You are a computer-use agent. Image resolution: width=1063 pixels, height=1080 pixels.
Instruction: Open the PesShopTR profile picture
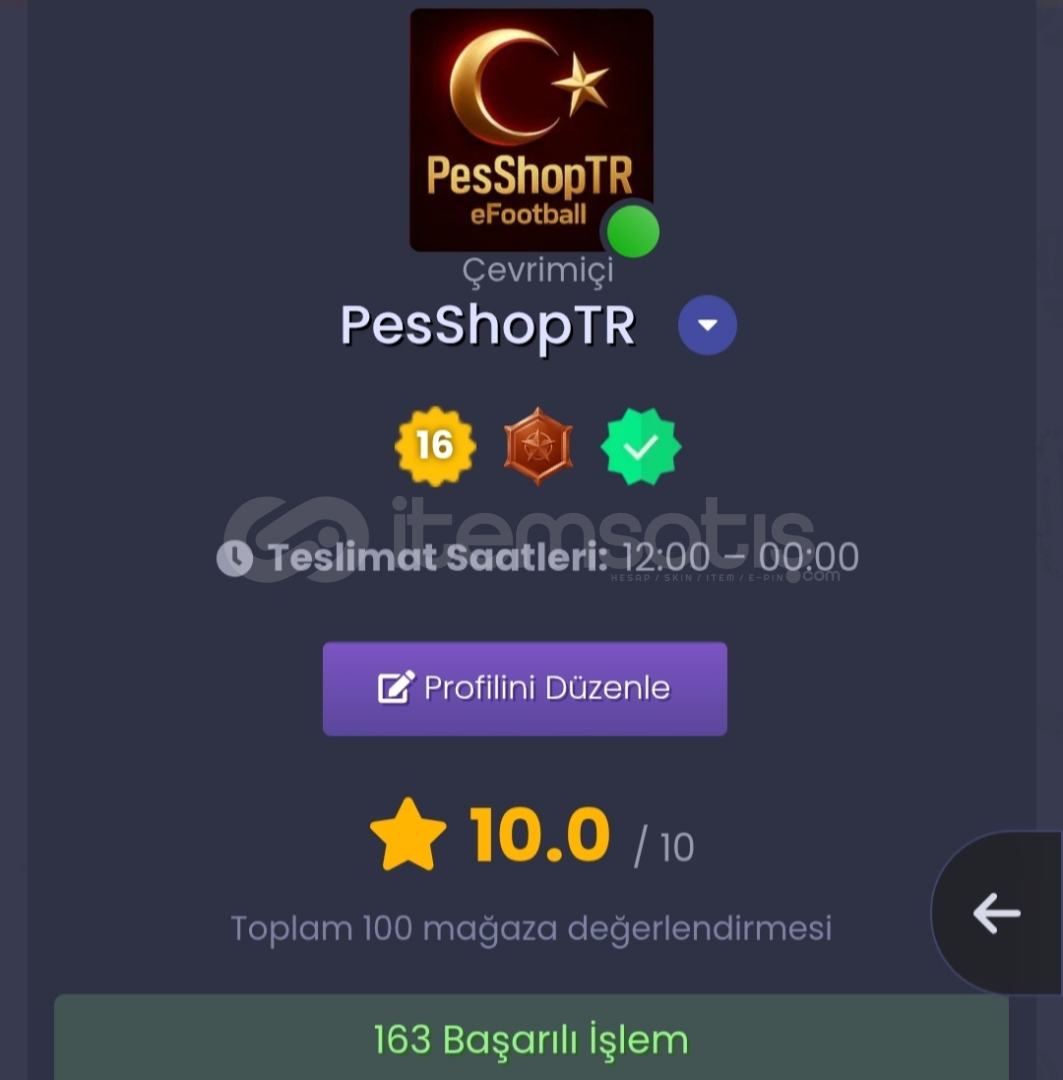[x=531, y=130]
